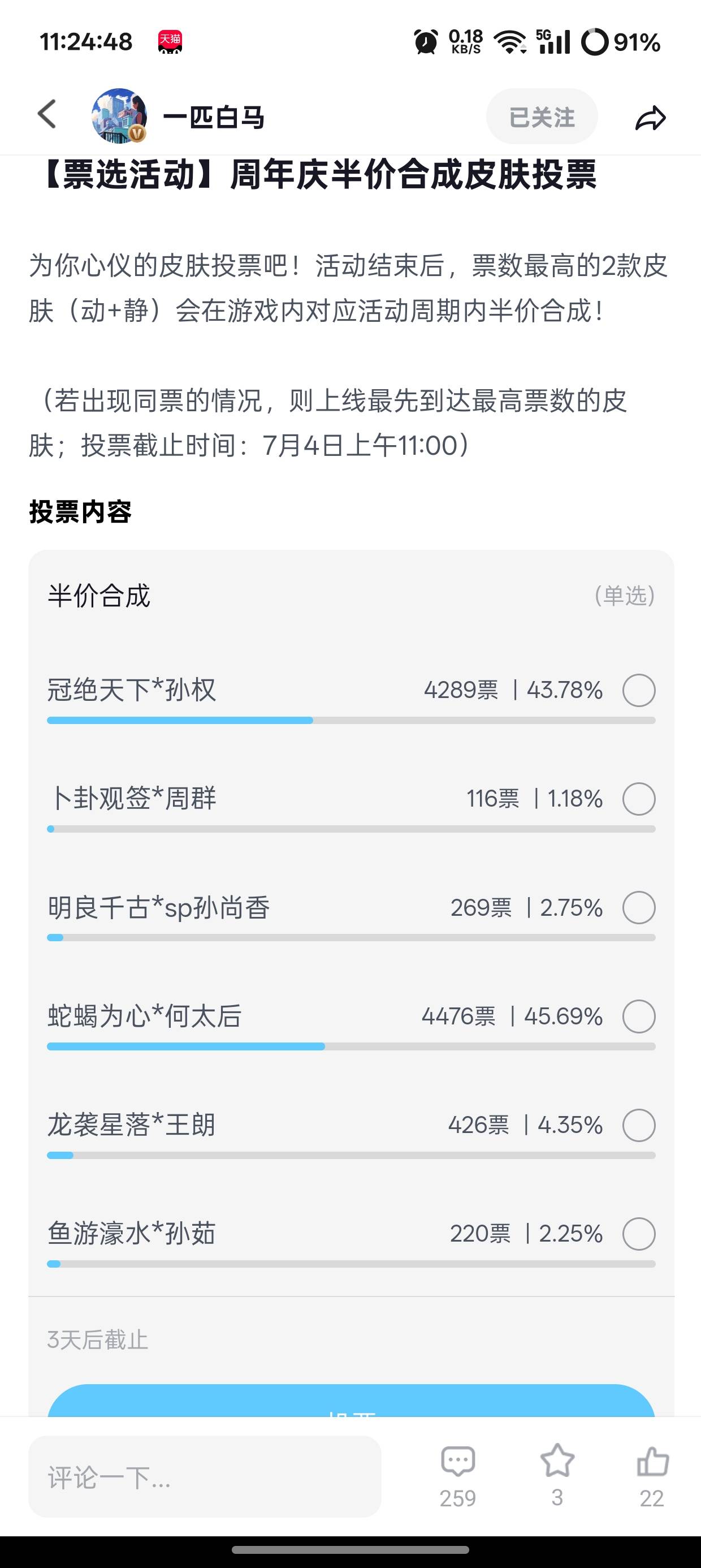Choose 卜卦观签*周群 in the poll

point(638,799)
